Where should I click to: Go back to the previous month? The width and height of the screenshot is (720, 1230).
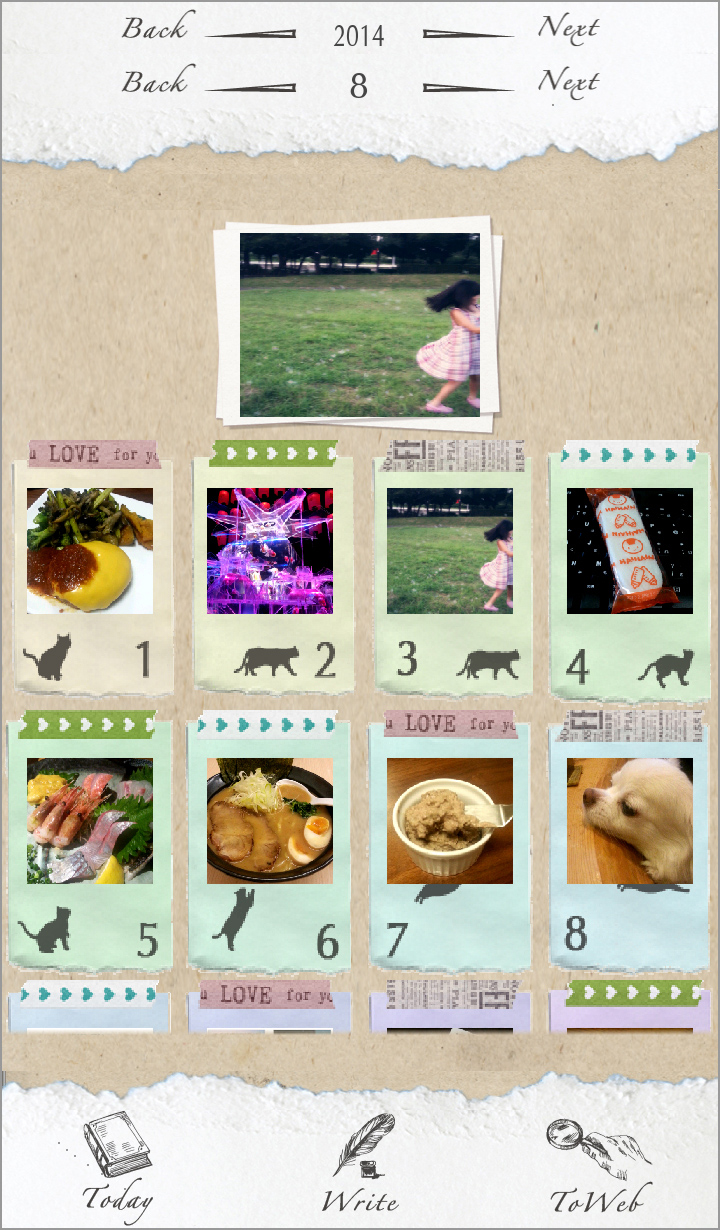[x=156, y=83]
